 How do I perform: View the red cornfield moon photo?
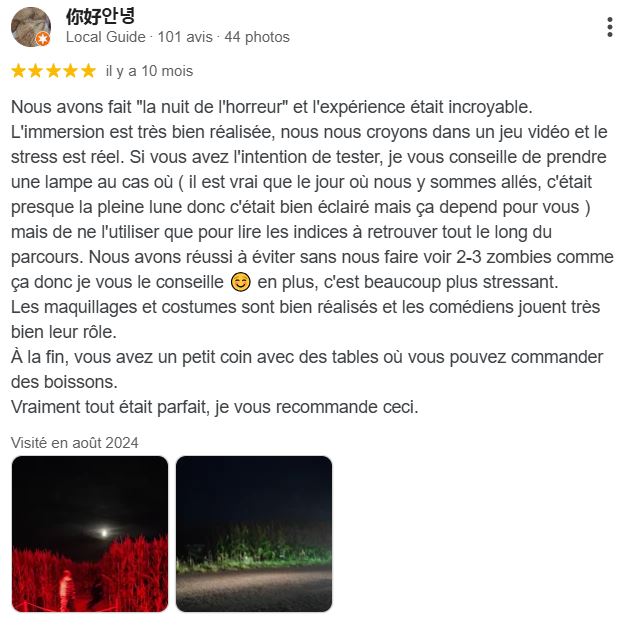(90, 534)
